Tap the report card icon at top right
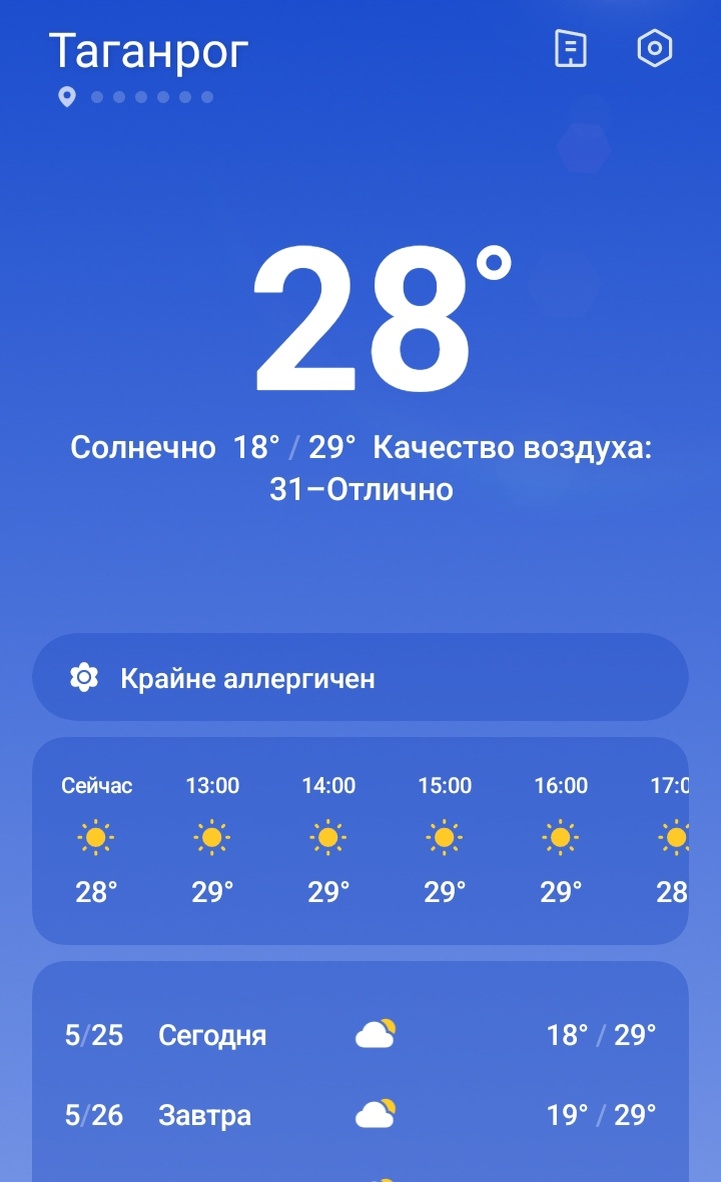Screen dimensions: 721x1182 570,47
